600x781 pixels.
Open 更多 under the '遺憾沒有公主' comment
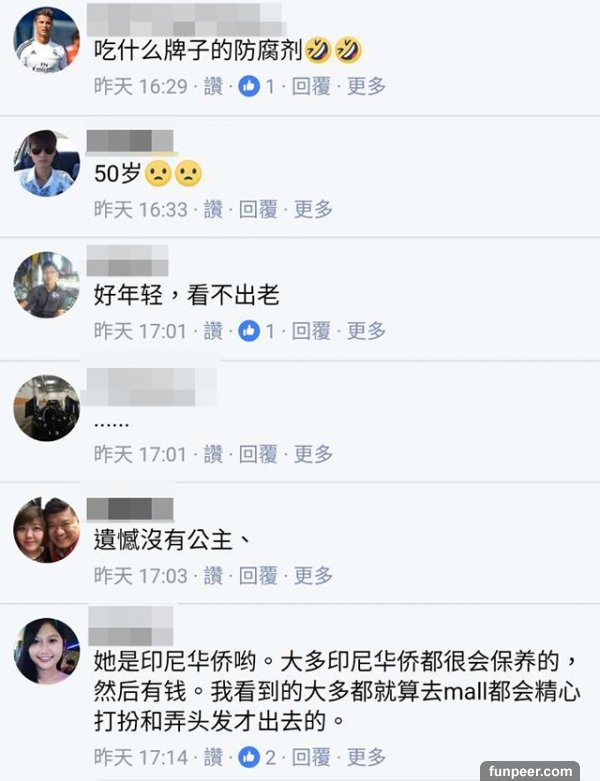(x=313, y=576)
